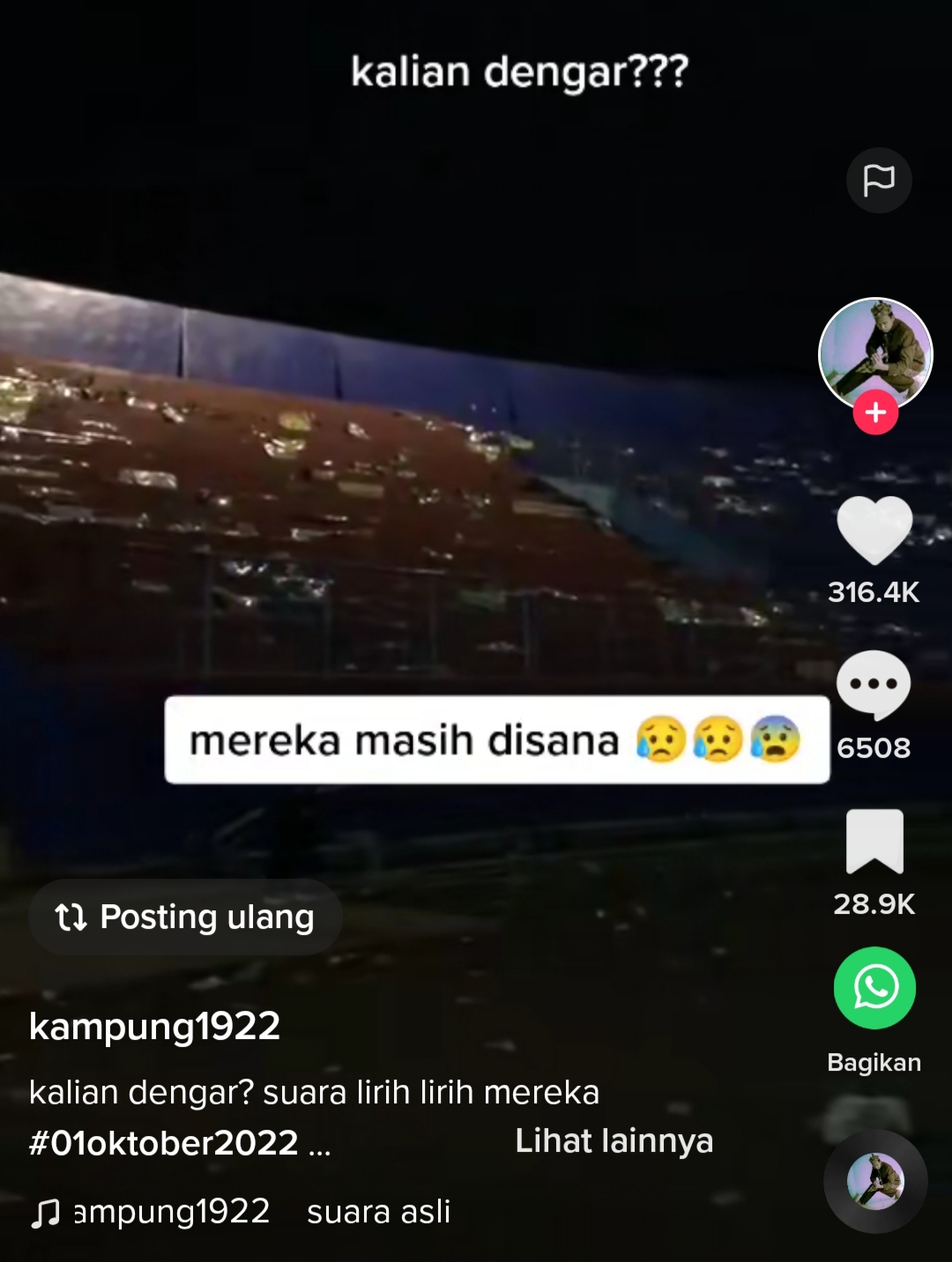Like this video with the heart
This screenshot has height=1262, width=952.
pyautogui.click(x=874, y=530)
